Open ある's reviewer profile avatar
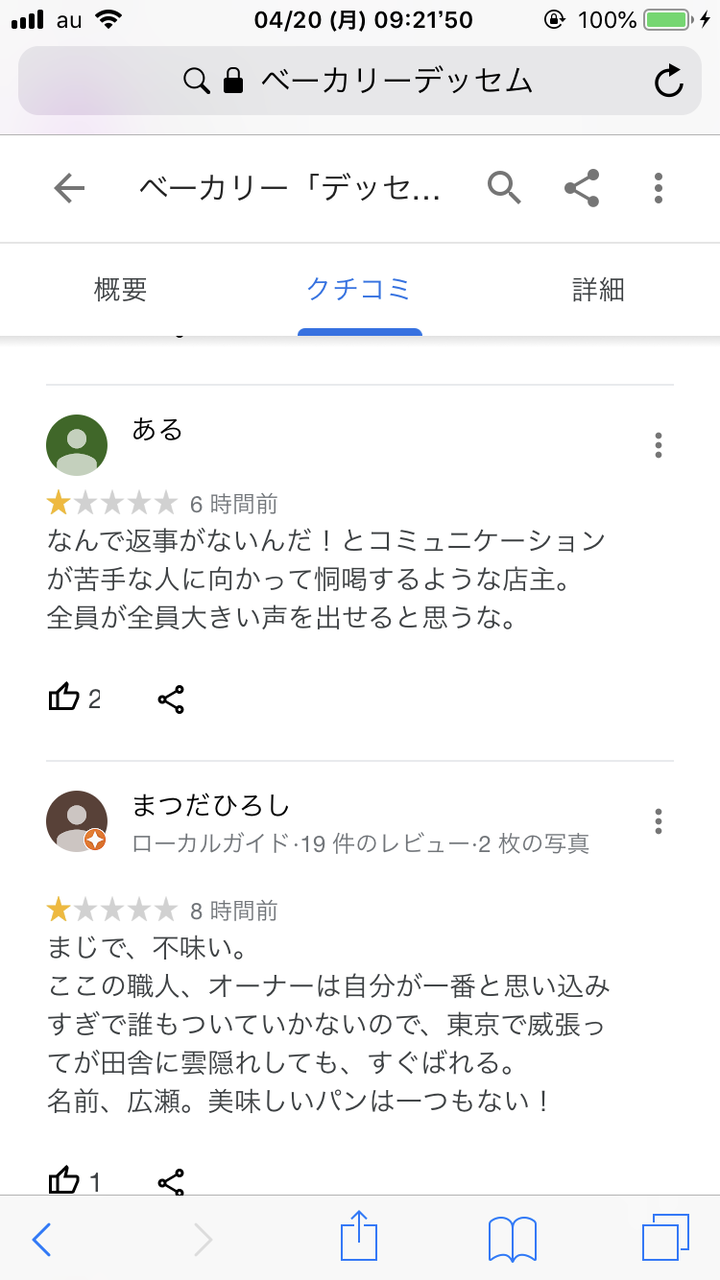The image size is (720, 1280). tap(77, 445)
